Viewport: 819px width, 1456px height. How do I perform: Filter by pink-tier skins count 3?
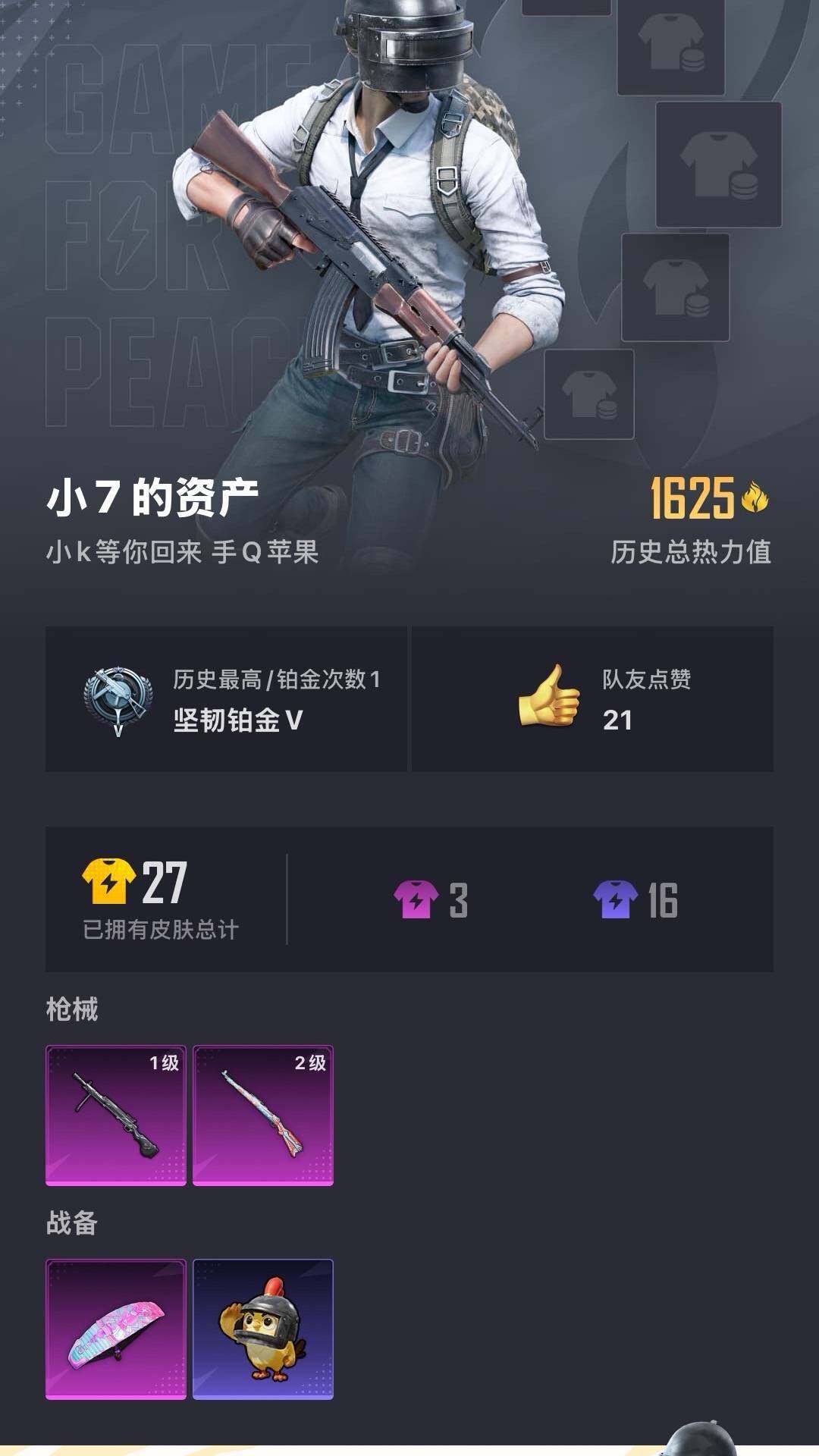[x=431, y=899]
